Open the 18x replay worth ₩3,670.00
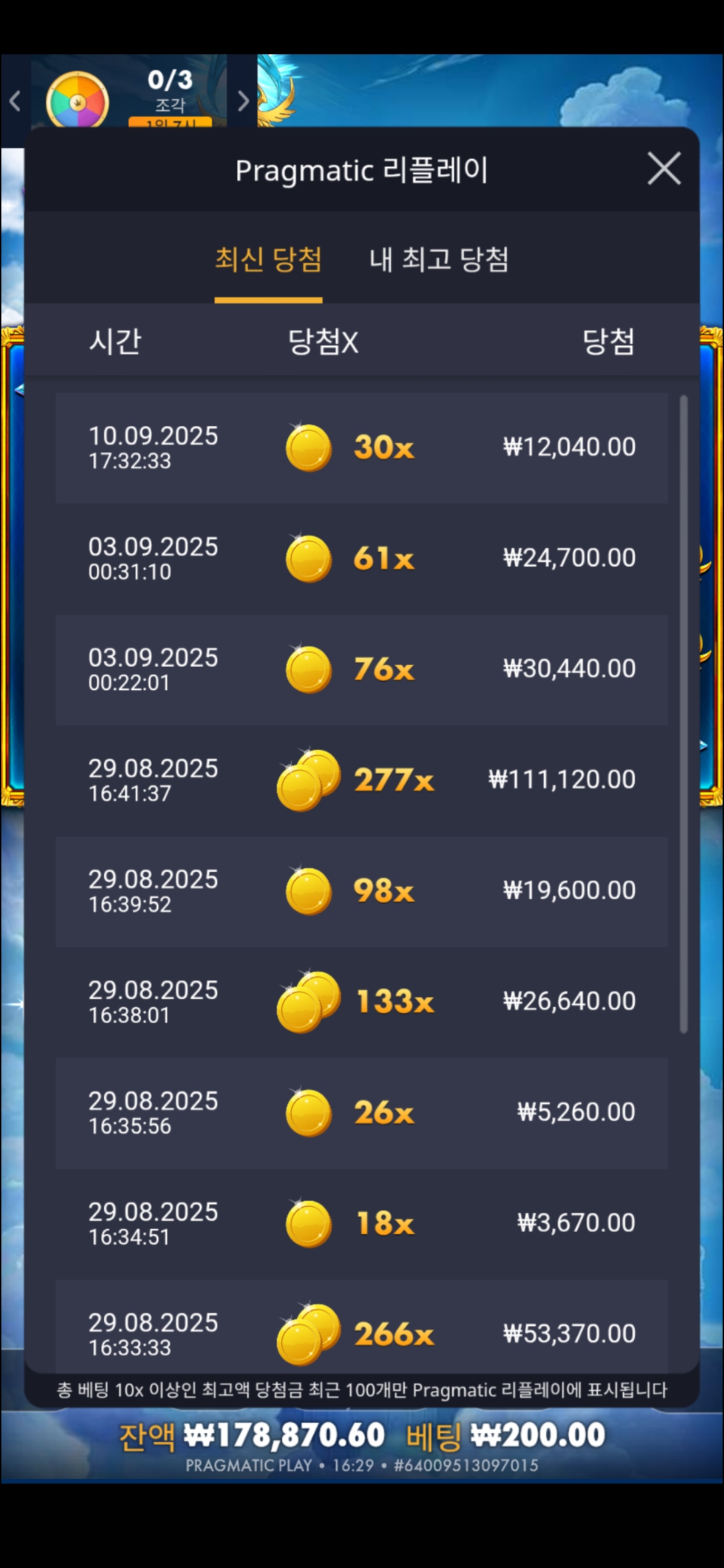The image size is (724, 1568). (361, 1223)
